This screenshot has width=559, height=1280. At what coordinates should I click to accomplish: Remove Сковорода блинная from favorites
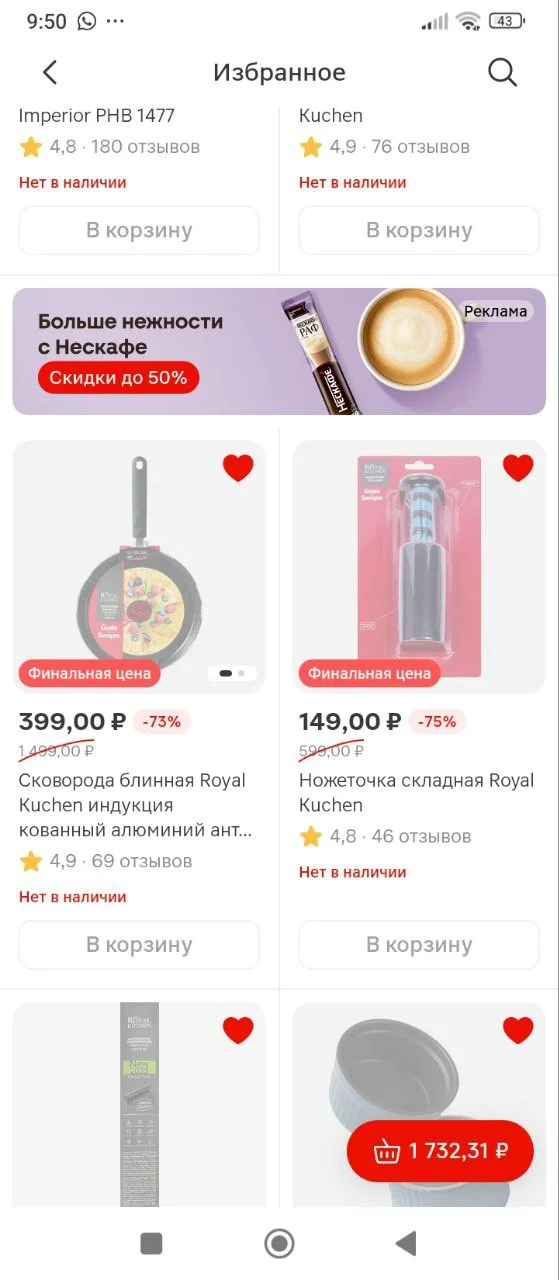[x=238, y=467]
